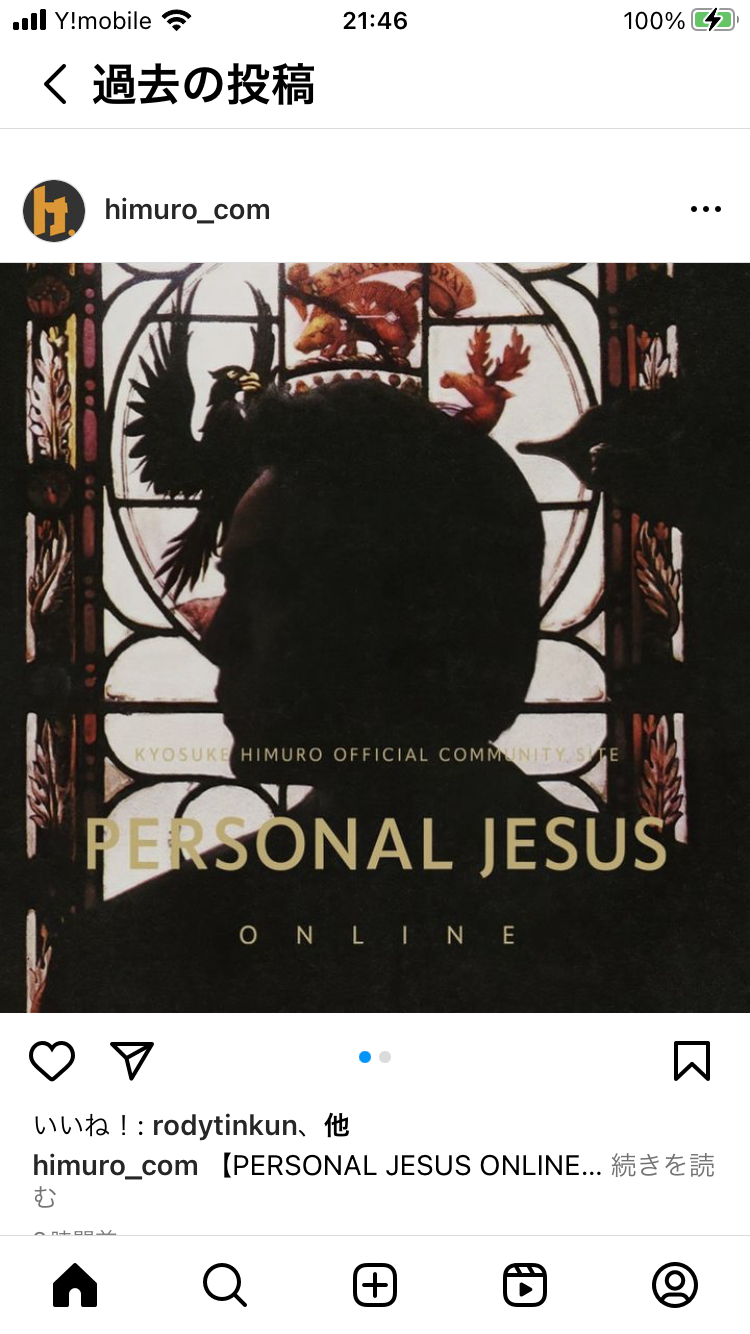Switch to the Reels tab
Viewport: 750px width, 1334px height.
click(525, 1285)
